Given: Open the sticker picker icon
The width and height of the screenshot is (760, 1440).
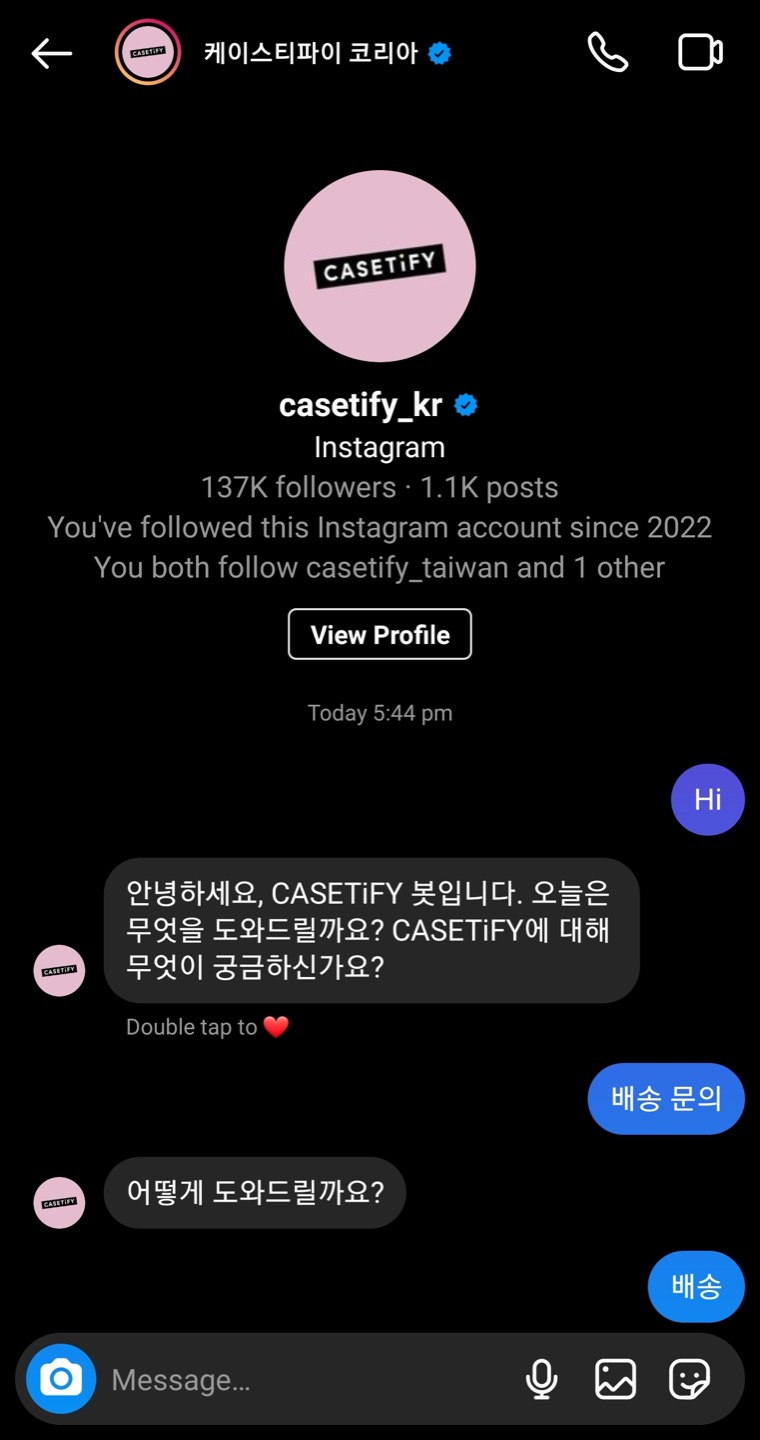Looking at the screenshot, I should (x=689, y=1380).
